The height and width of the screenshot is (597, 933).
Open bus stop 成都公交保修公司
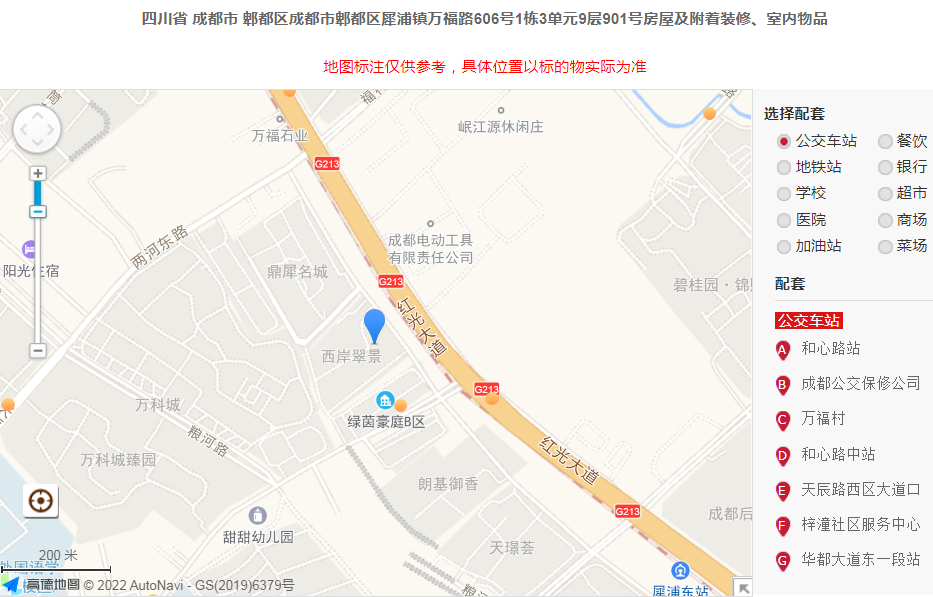[860, 384]
